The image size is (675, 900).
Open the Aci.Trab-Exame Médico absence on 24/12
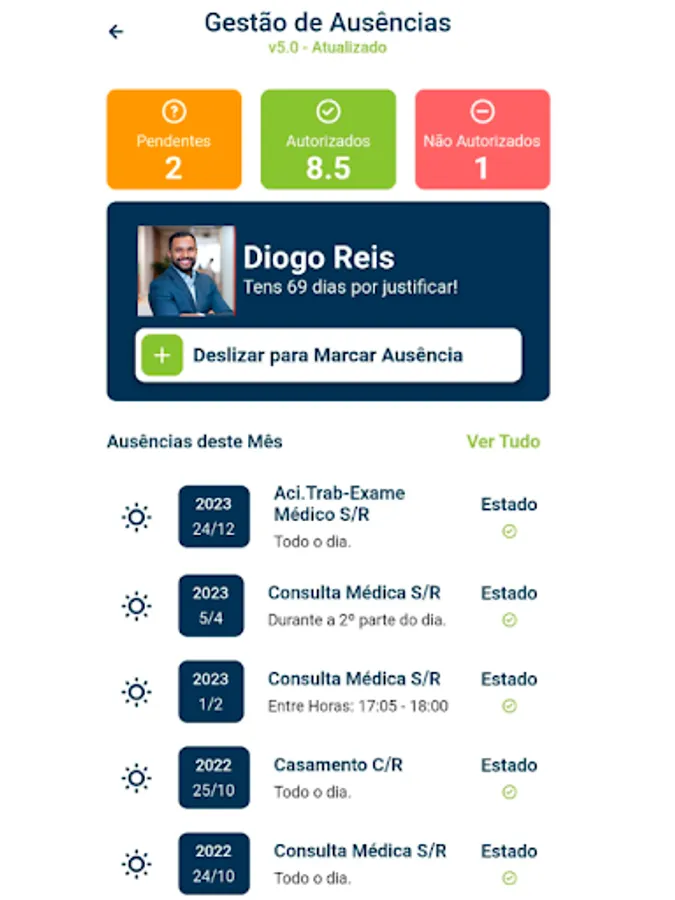328,517
